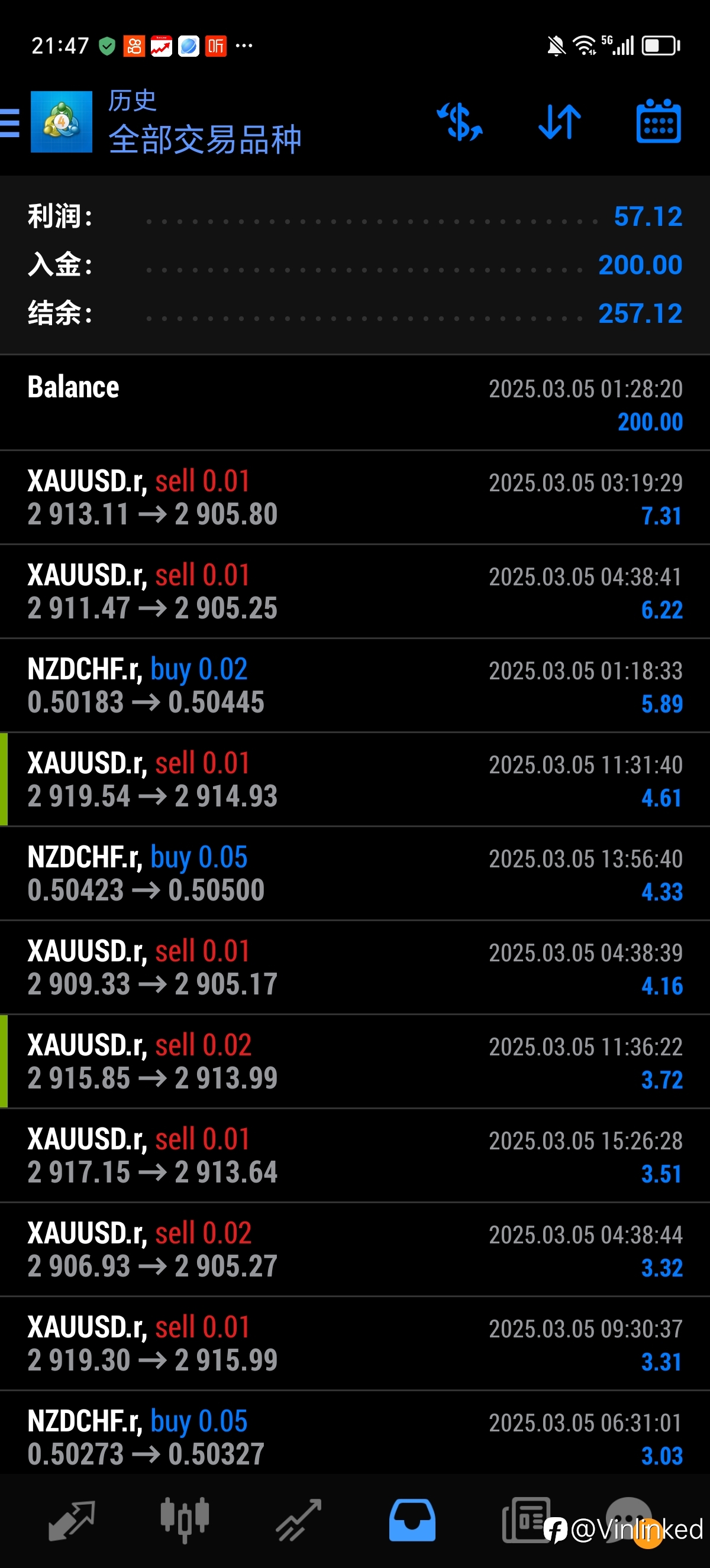Switch to the News tab

tap(525, 1521)
